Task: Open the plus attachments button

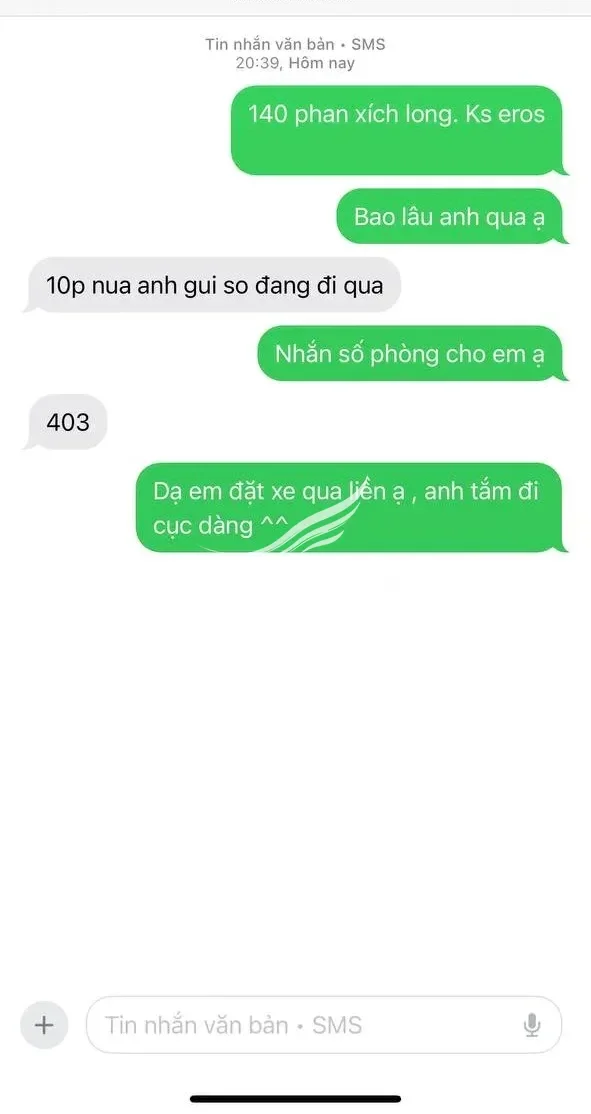Action: [x=43, y=1025]
